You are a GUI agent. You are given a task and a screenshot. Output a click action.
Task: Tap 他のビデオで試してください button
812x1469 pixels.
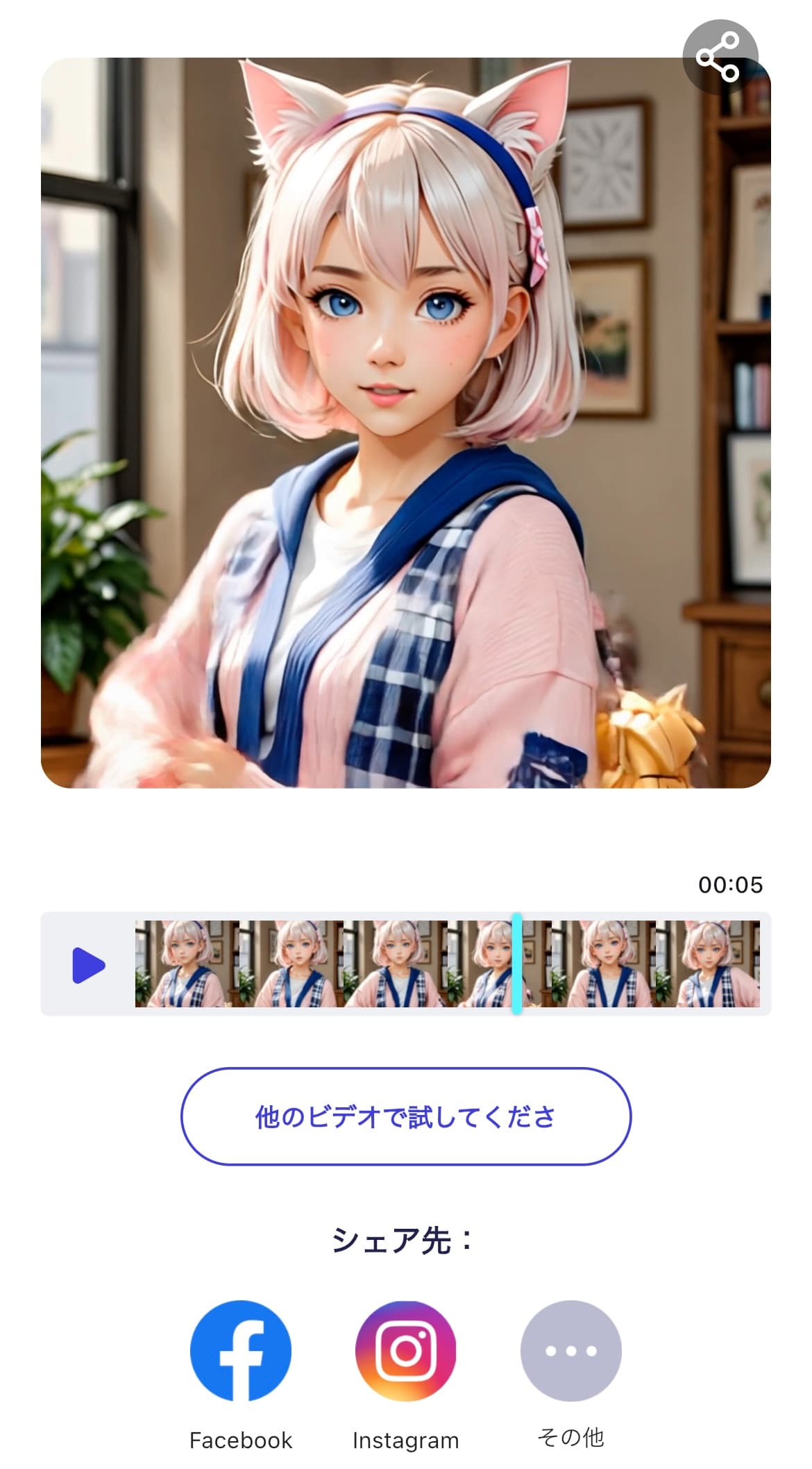click(406, 1116)
